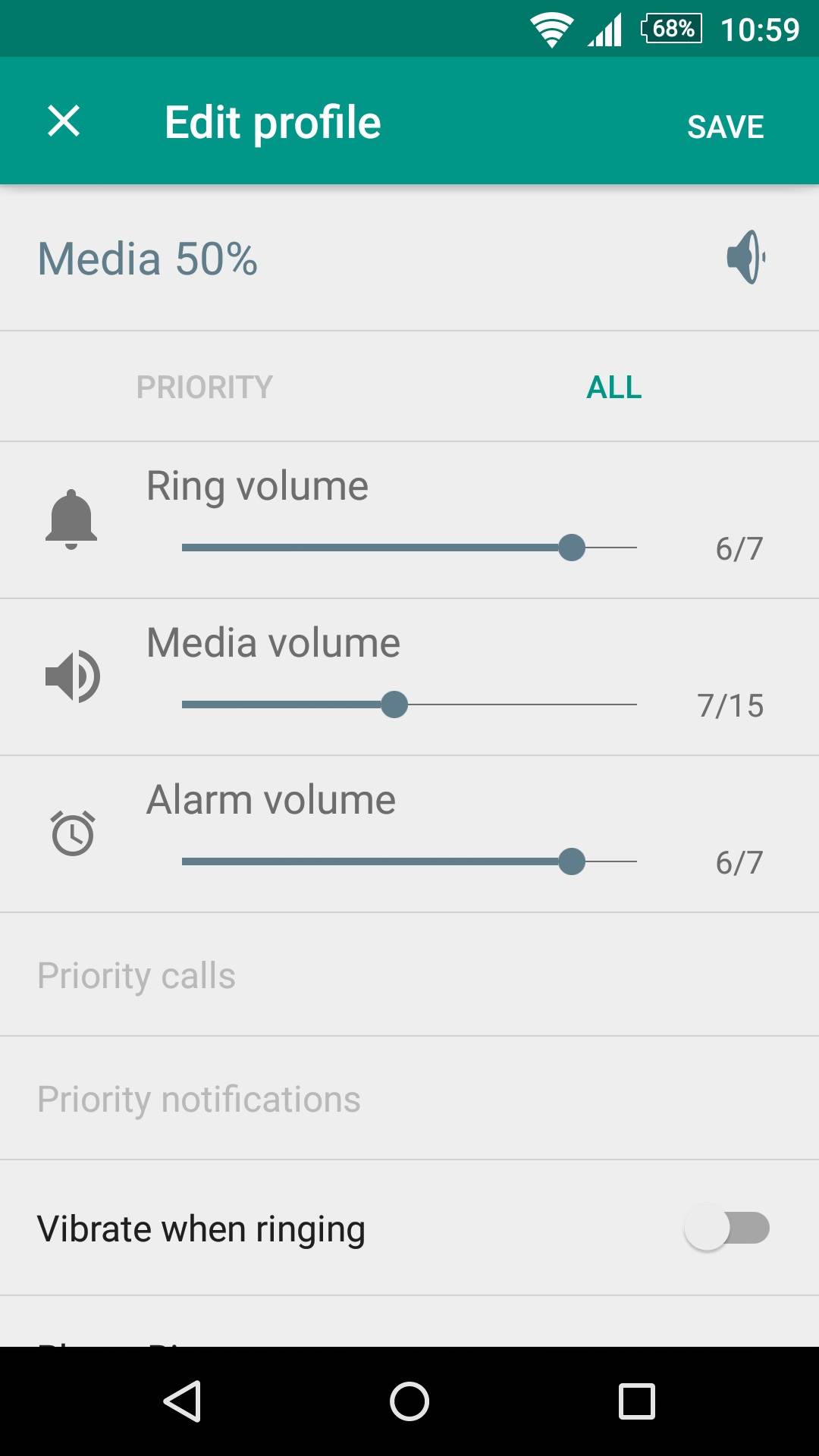Toggle Vibrate when ringing switch
Image resolution: width=819 pixels, height=1456 pixels.
tap(726, 1228)
